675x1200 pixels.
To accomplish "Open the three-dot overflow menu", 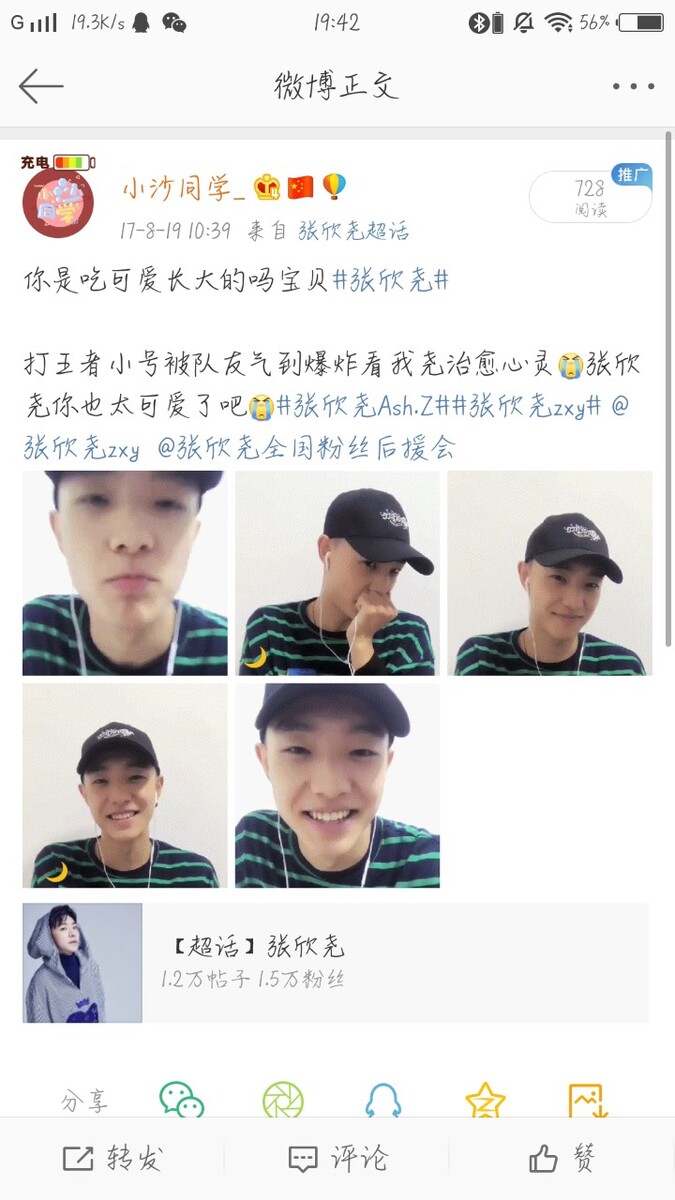I will tap(633, 87).
